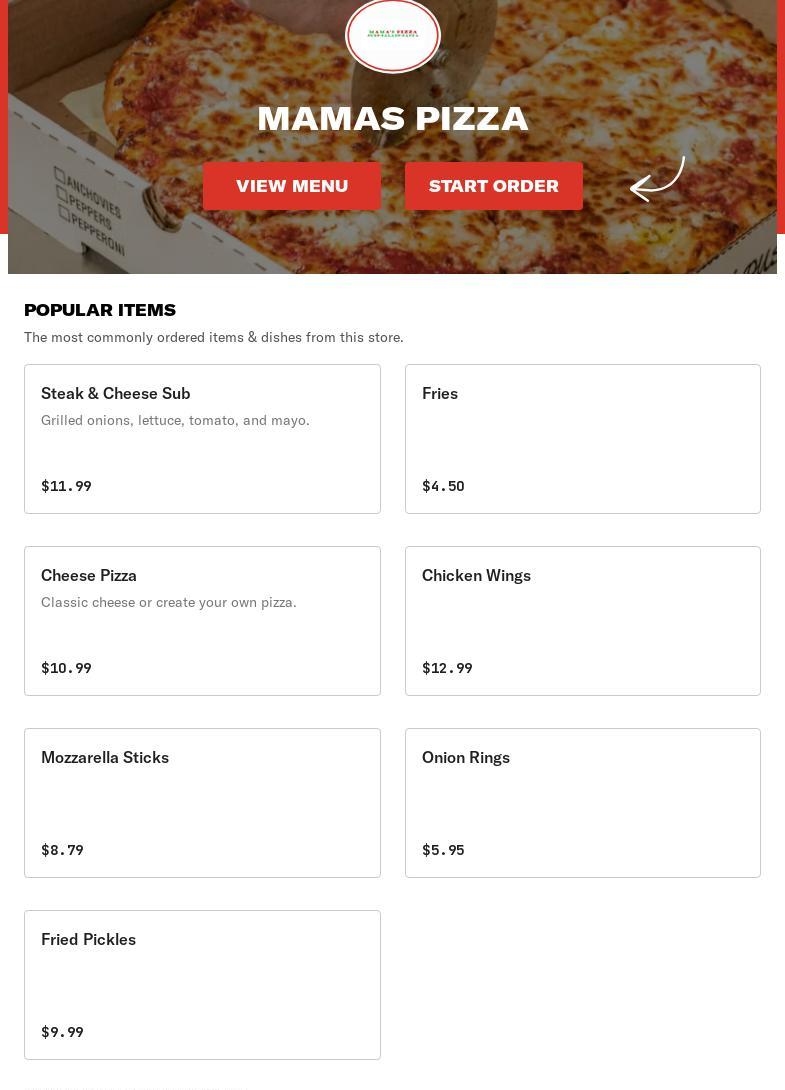Open the Cheese Pizza card
Screen dimensions: 785x1090
tap(202, 620)
